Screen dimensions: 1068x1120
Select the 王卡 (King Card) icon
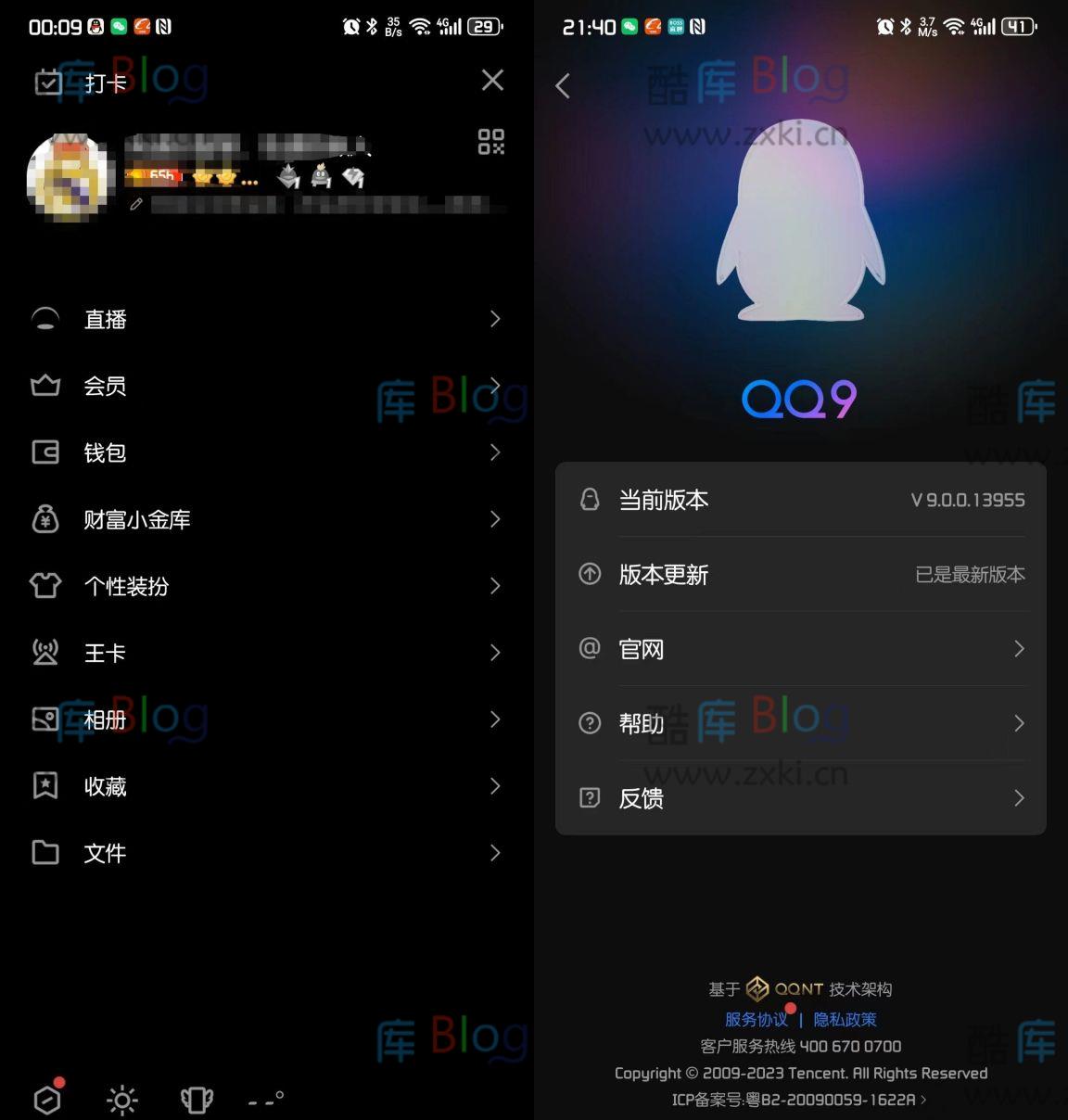tap(45, 653)
